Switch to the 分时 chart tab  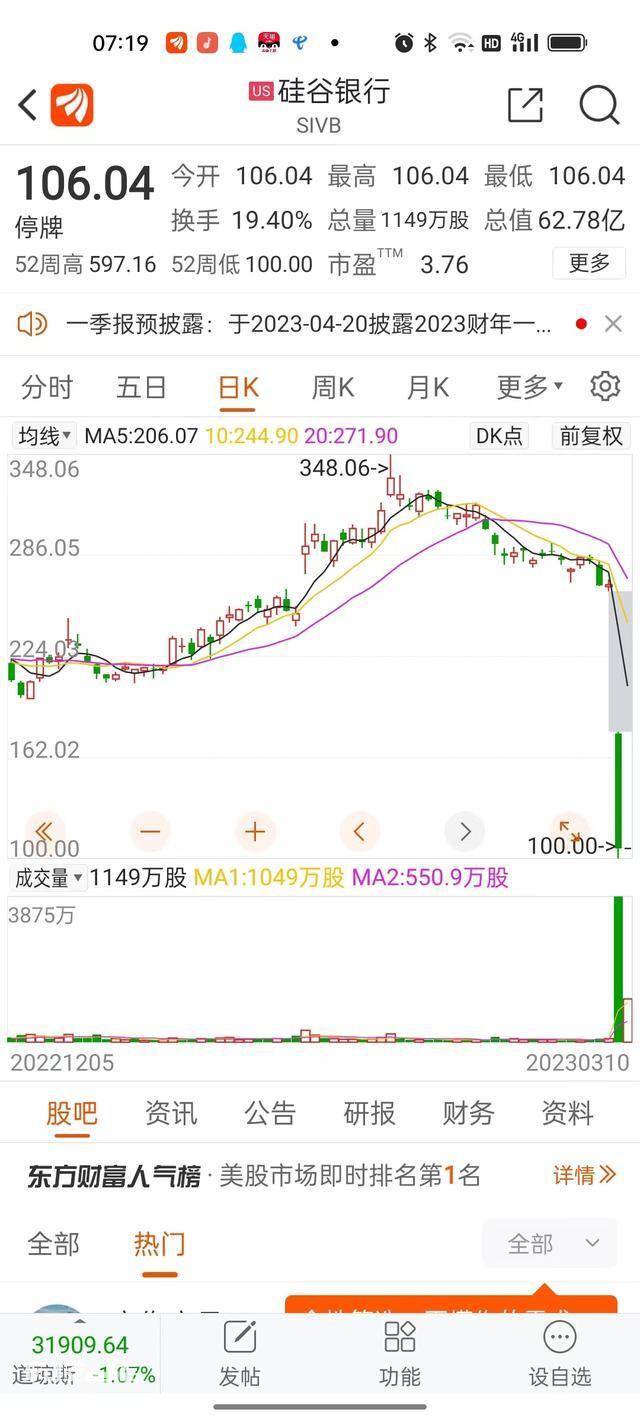(47, 387)
